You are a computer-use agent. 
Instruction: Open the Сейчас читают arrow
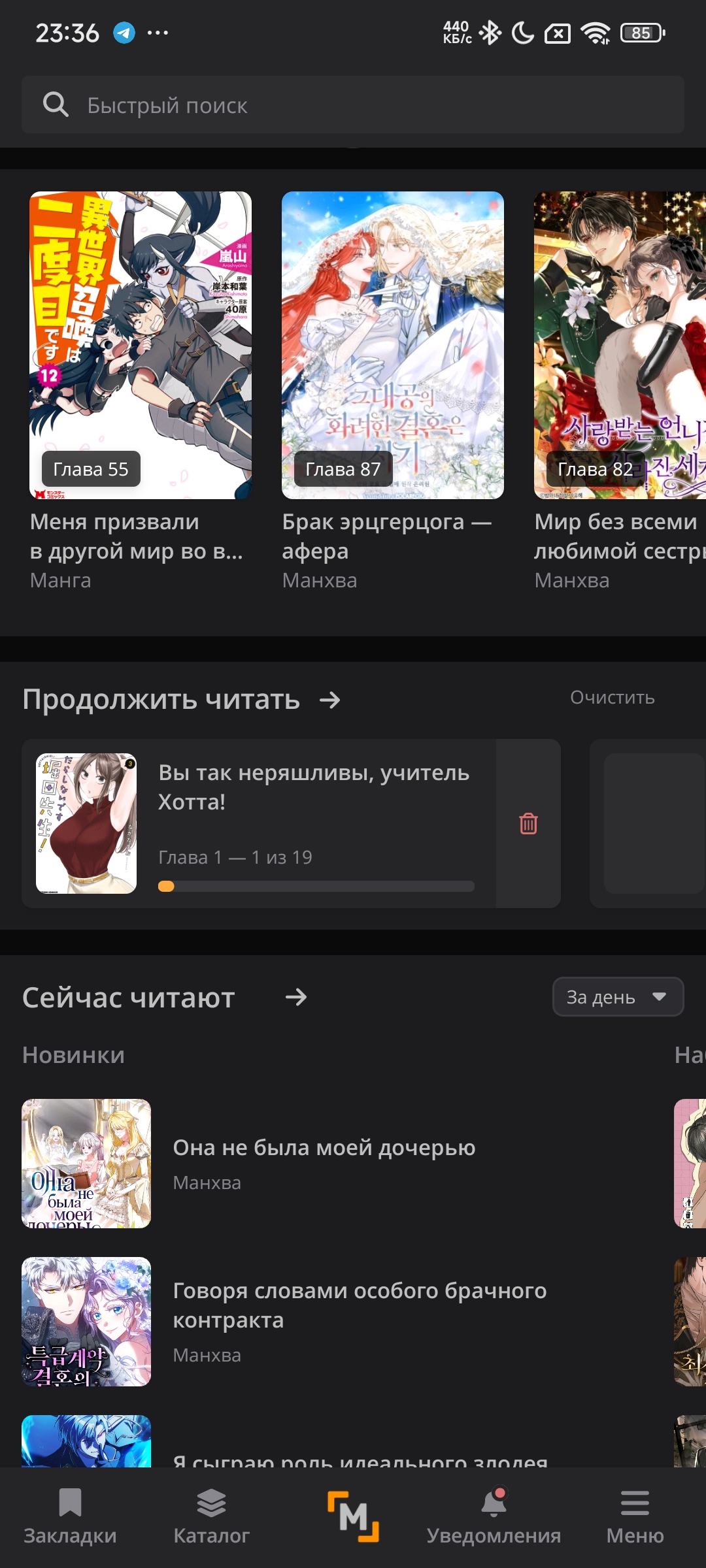(296, 997)
